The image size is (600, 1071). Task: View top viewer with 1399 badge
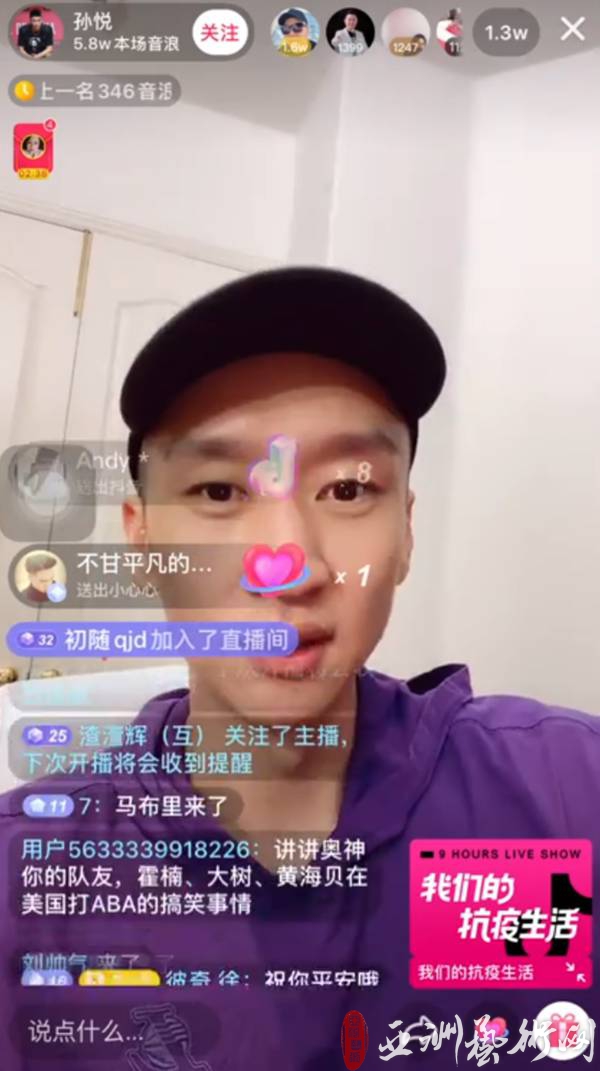coord(350,32)
